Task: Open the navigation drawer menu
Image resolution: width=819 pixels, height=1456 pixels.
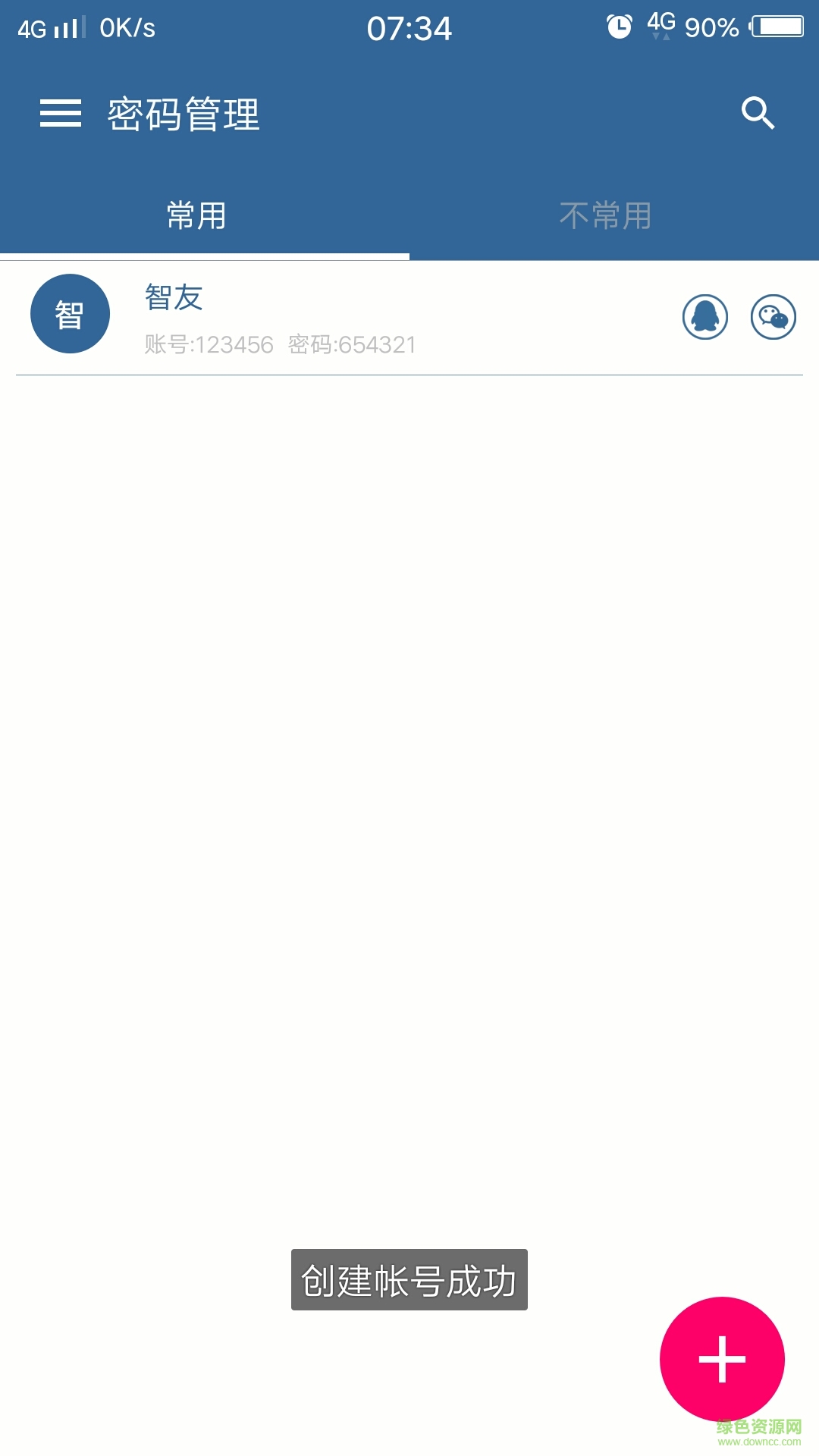Action: [61, 114]
